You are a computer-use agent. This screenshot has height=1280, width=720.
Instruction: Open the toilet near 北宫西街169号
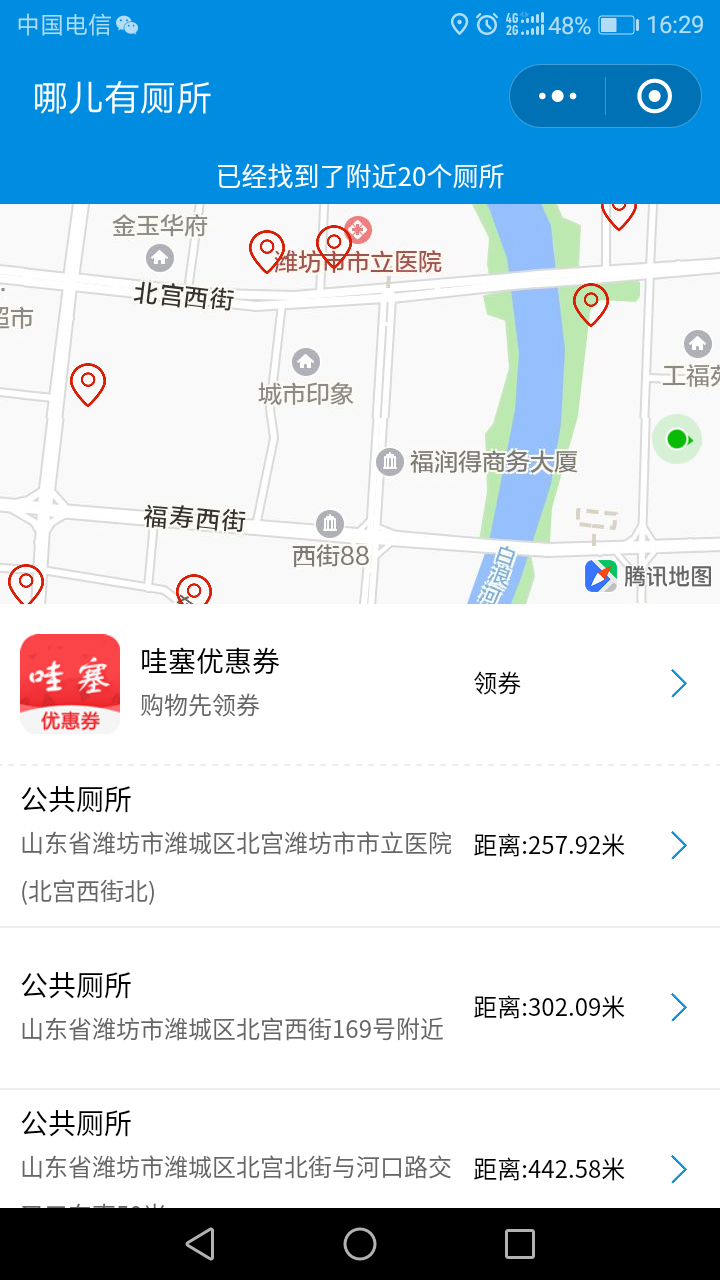360,1008
